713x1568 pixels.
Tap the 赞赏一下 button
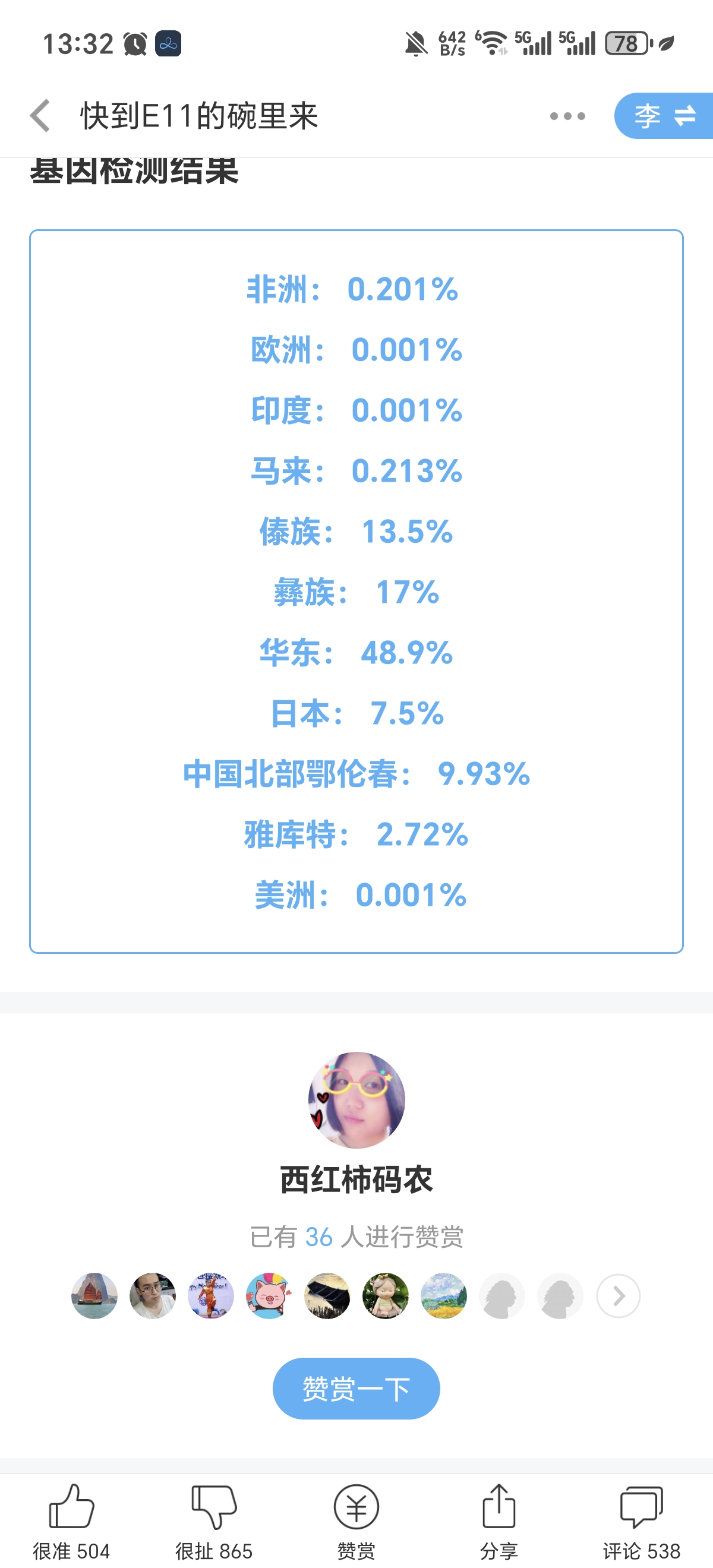[x=356, y=1389]
